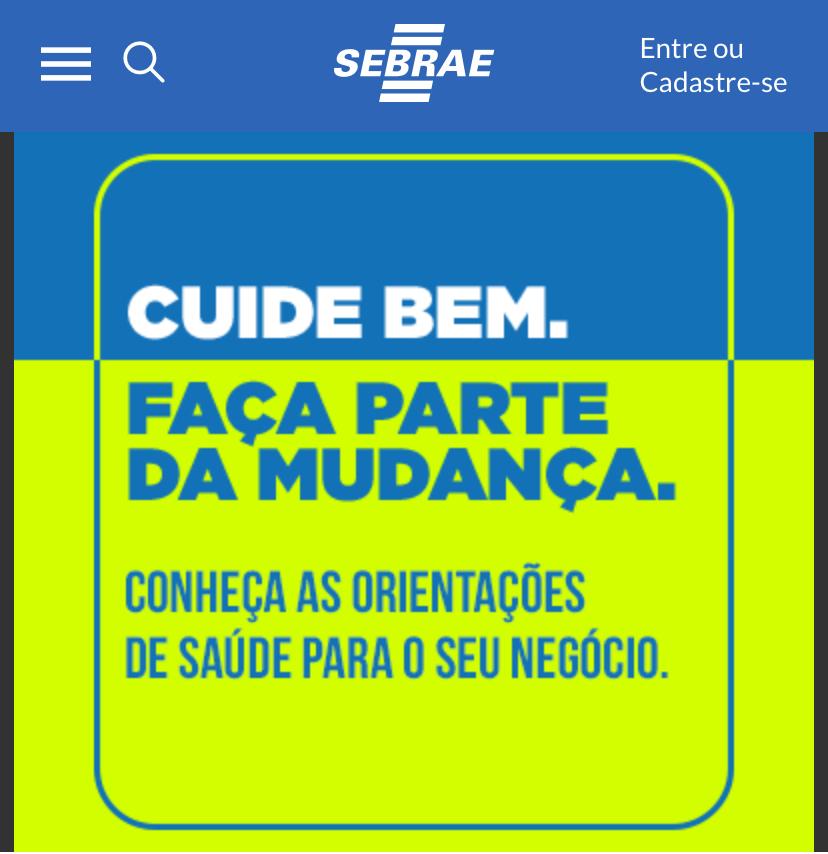Open the Cuide Bem health guidelines banner
The image size is (828, 854).
[x=414, y=492]
